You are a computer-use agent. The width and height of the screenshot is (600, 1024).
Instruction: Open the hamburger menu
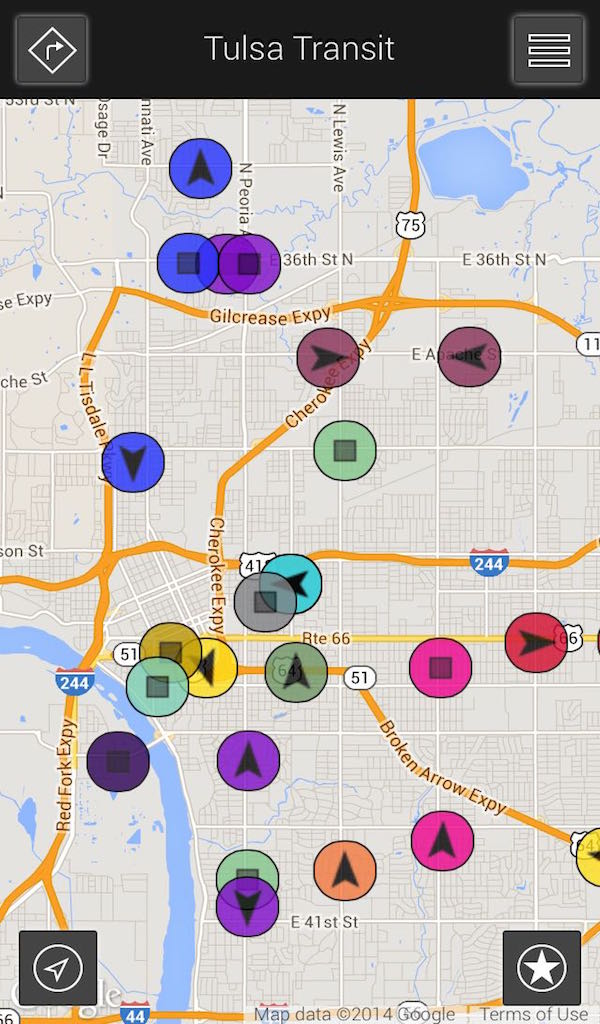(x=548, y=49)
